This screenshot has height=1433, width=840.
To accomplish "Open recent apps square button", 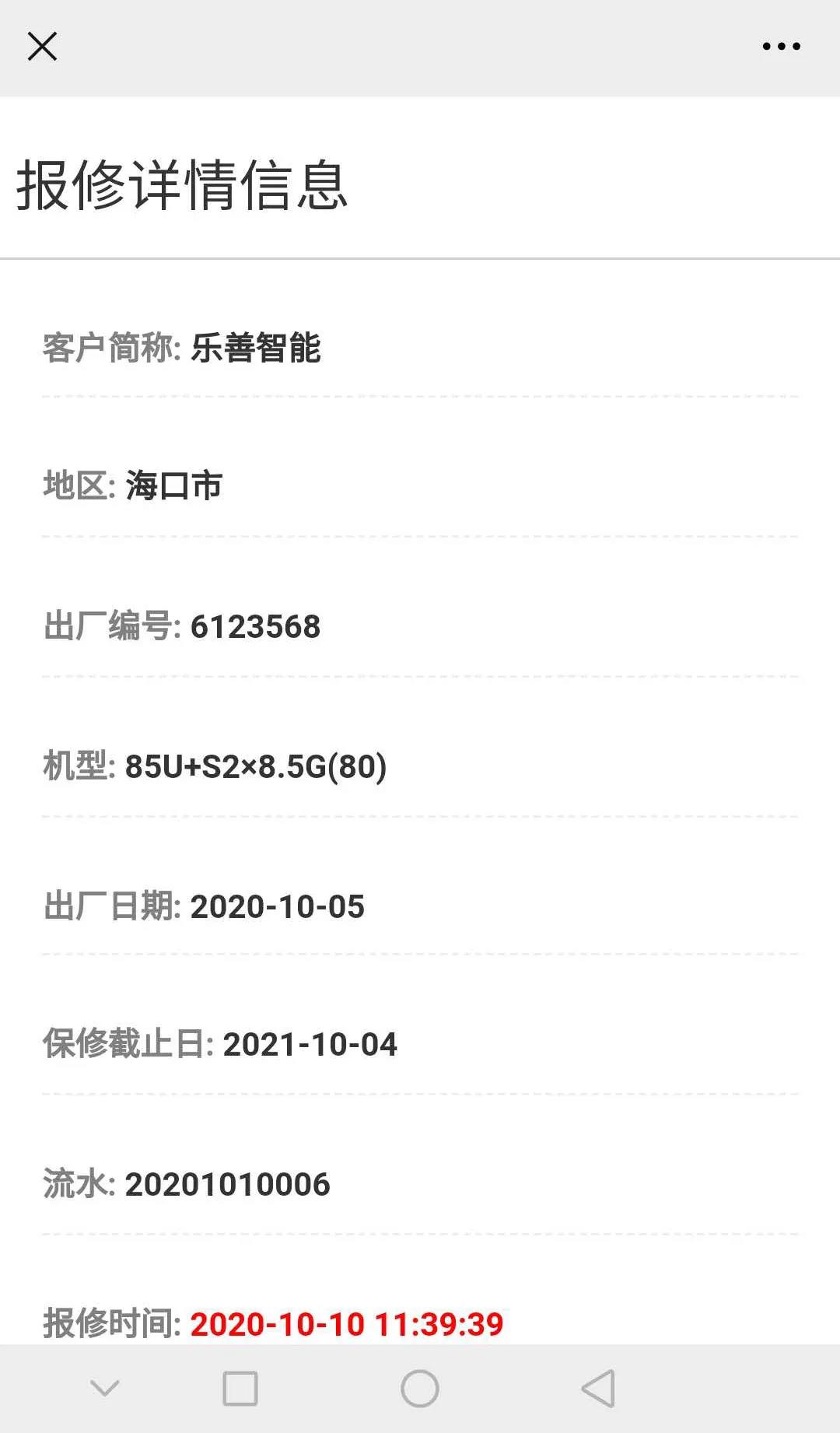I will pyautogui.click(x=240, y=1389).
